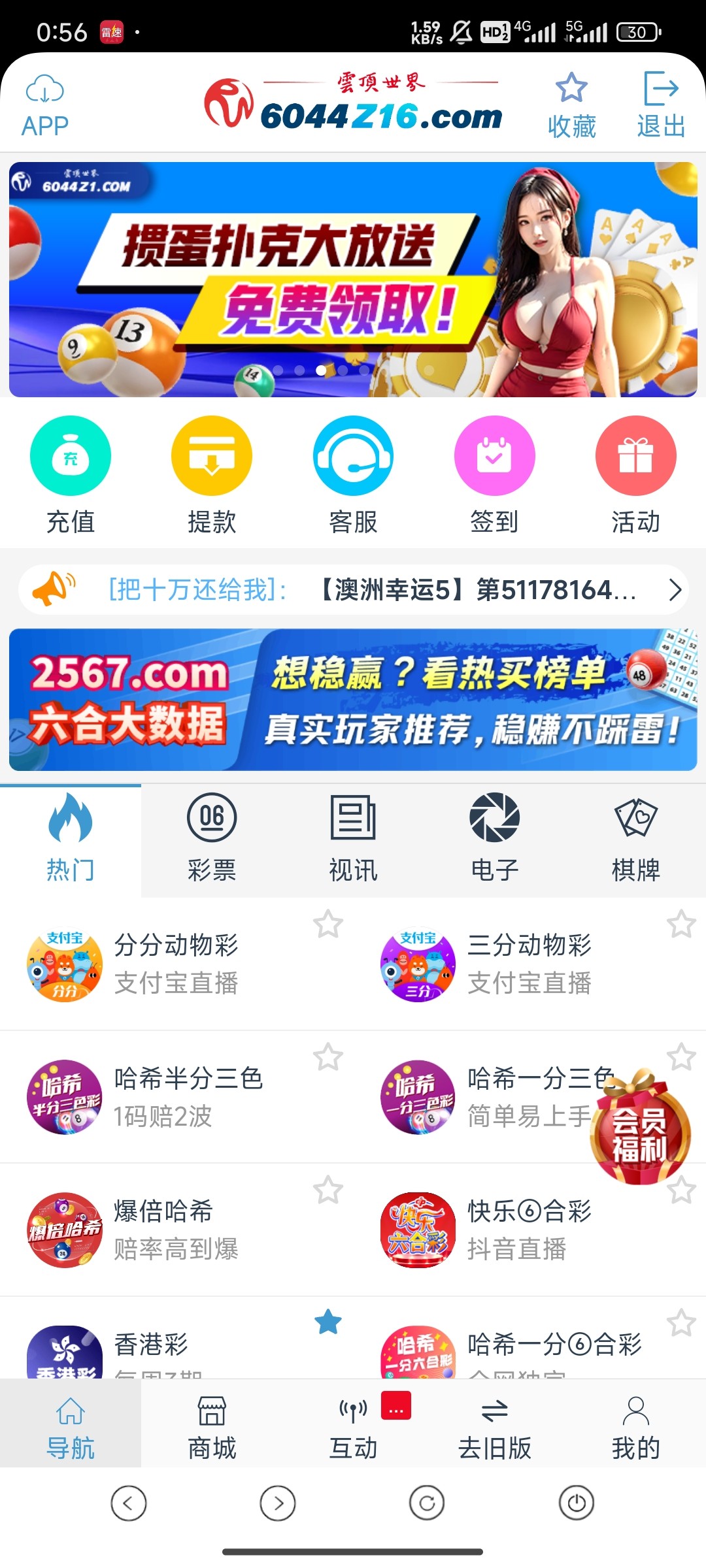Switch to the 视讯 category tab
Image resolution: width=706 pixels, height=1568 pixels.
click(353, 839)
